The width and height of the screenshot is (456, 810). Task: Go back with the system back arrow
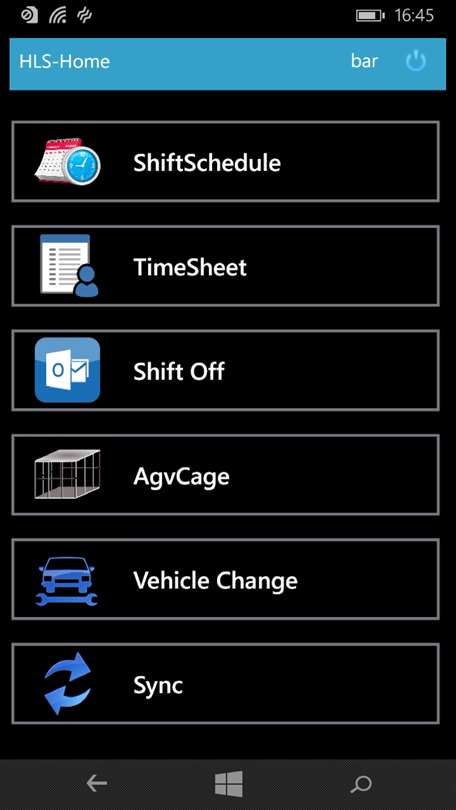coord(97,784)
